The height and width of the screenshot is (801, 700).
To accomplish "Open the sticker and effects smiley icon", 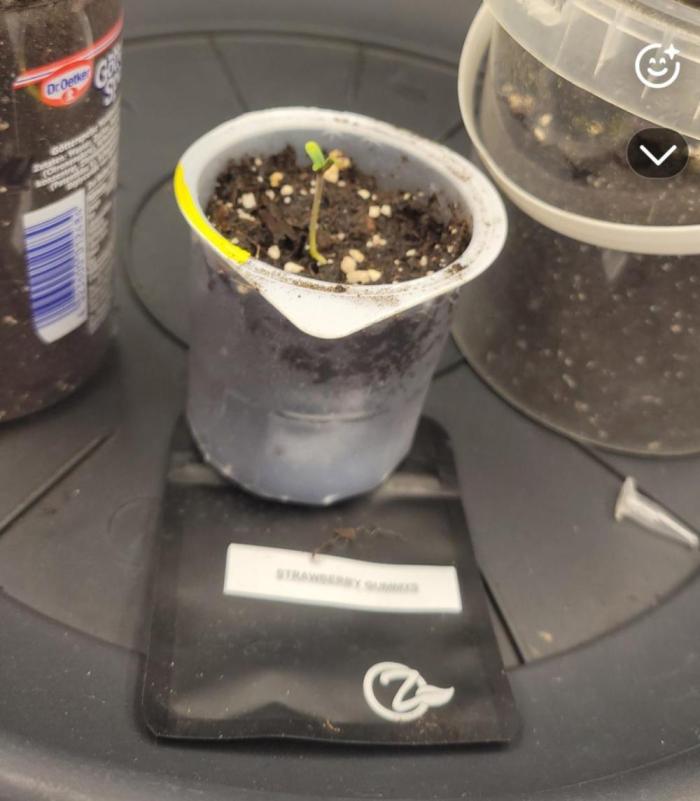I will (x=657, y=66).
